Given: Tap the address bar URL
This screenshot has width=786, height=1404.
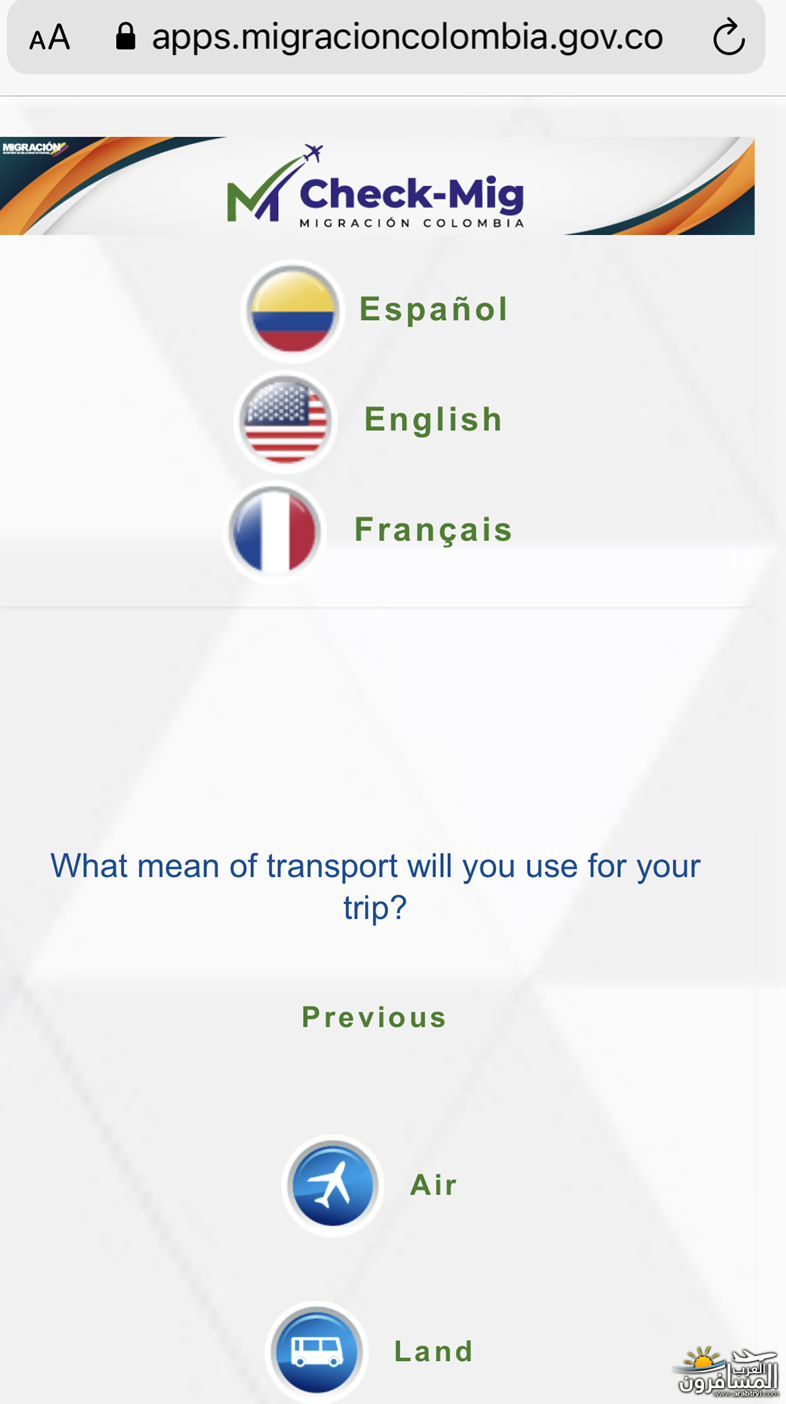Looking at the screenshot, I should tap(406, 38).
